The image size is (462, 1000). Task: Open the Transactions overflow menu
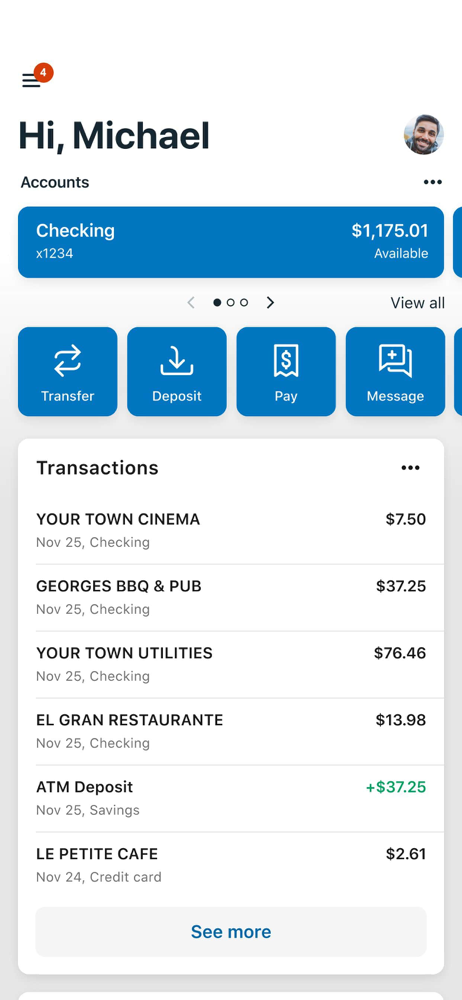[x=410, y=468]
